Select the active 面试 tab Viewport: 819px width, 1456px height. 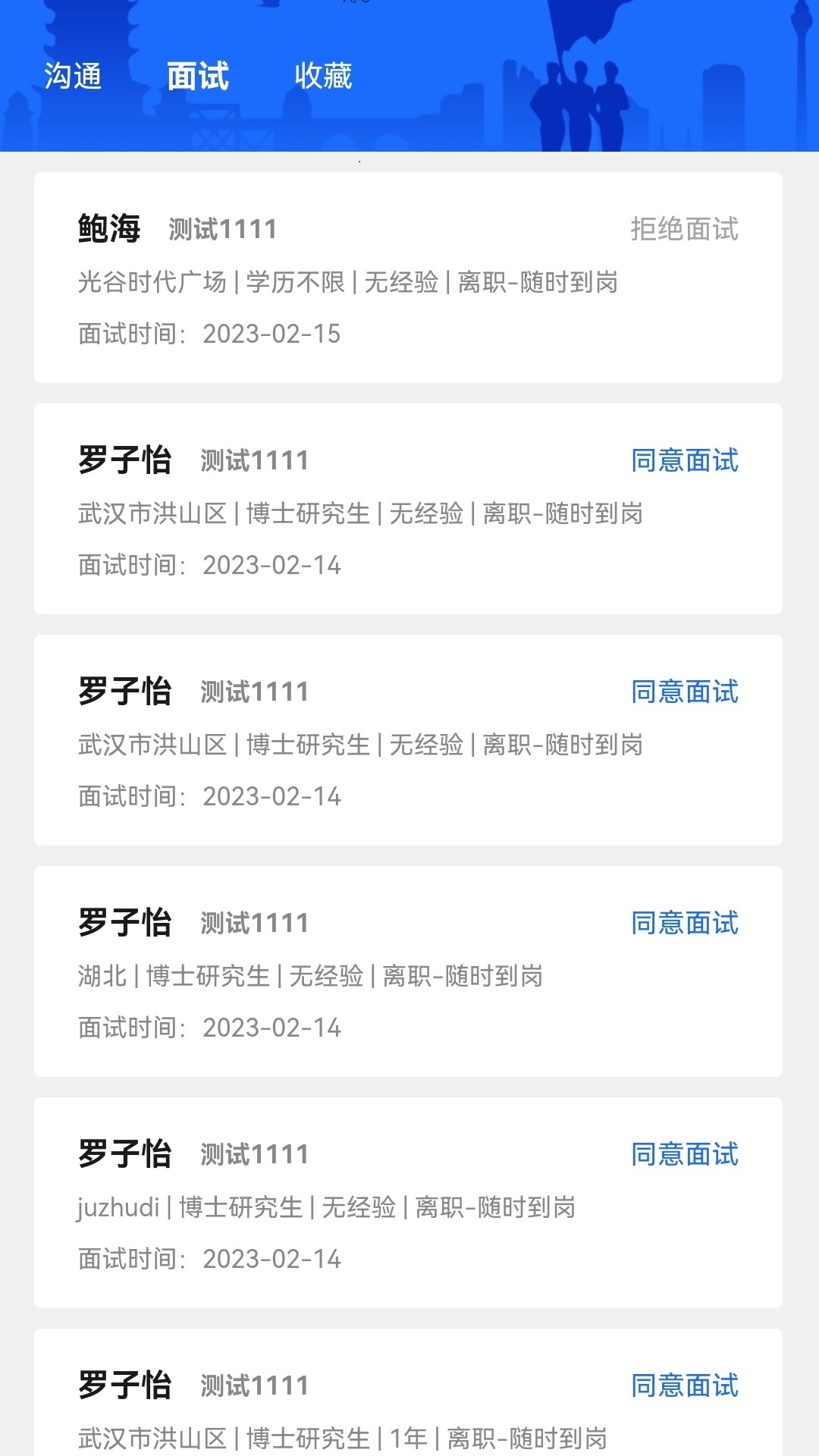coord(198,76)
